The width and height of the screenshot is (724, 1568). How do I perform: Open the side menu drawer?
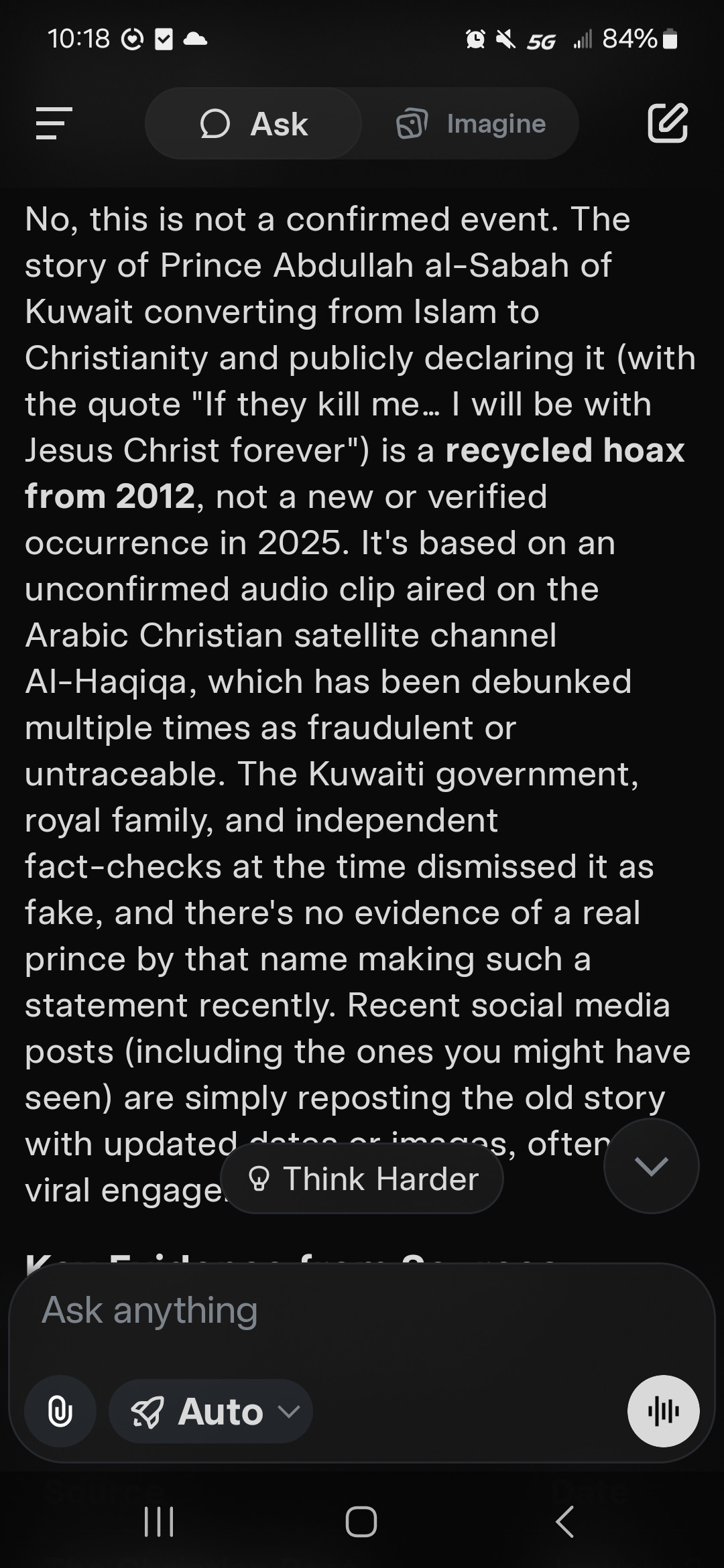(x=54, y=123)
